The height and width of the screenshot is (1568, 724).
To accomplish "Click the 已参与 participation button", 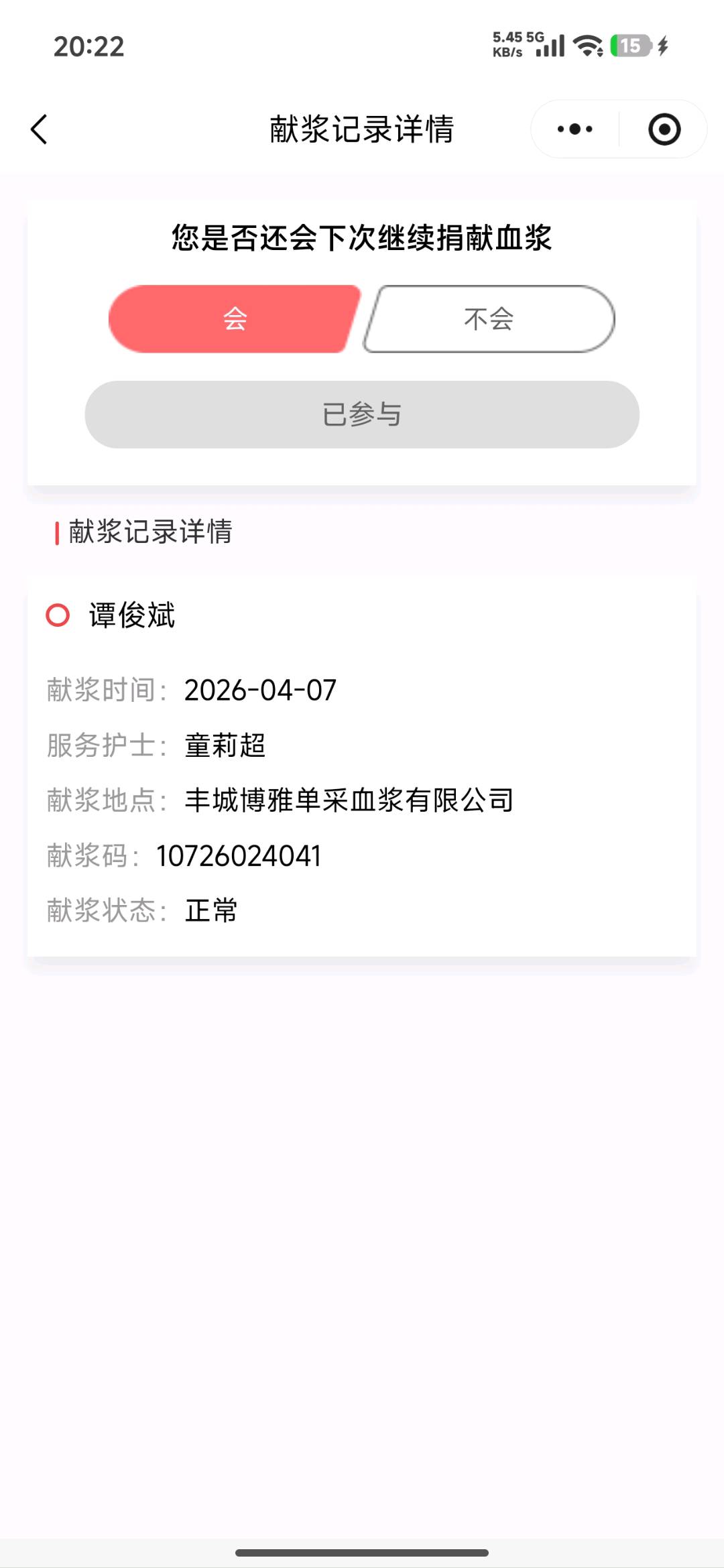I will coord(362,414).
